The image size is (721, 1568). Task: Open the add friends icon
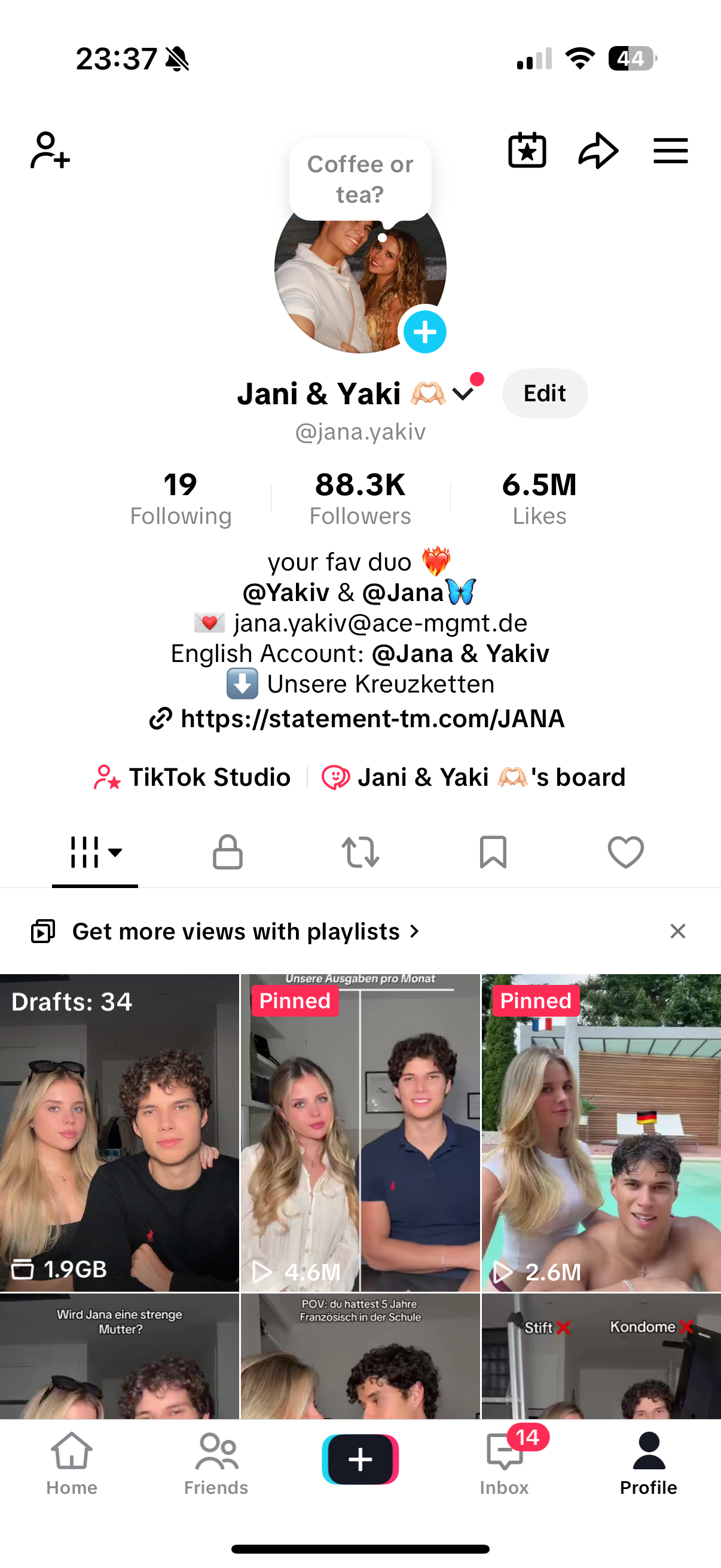(50, 150)
